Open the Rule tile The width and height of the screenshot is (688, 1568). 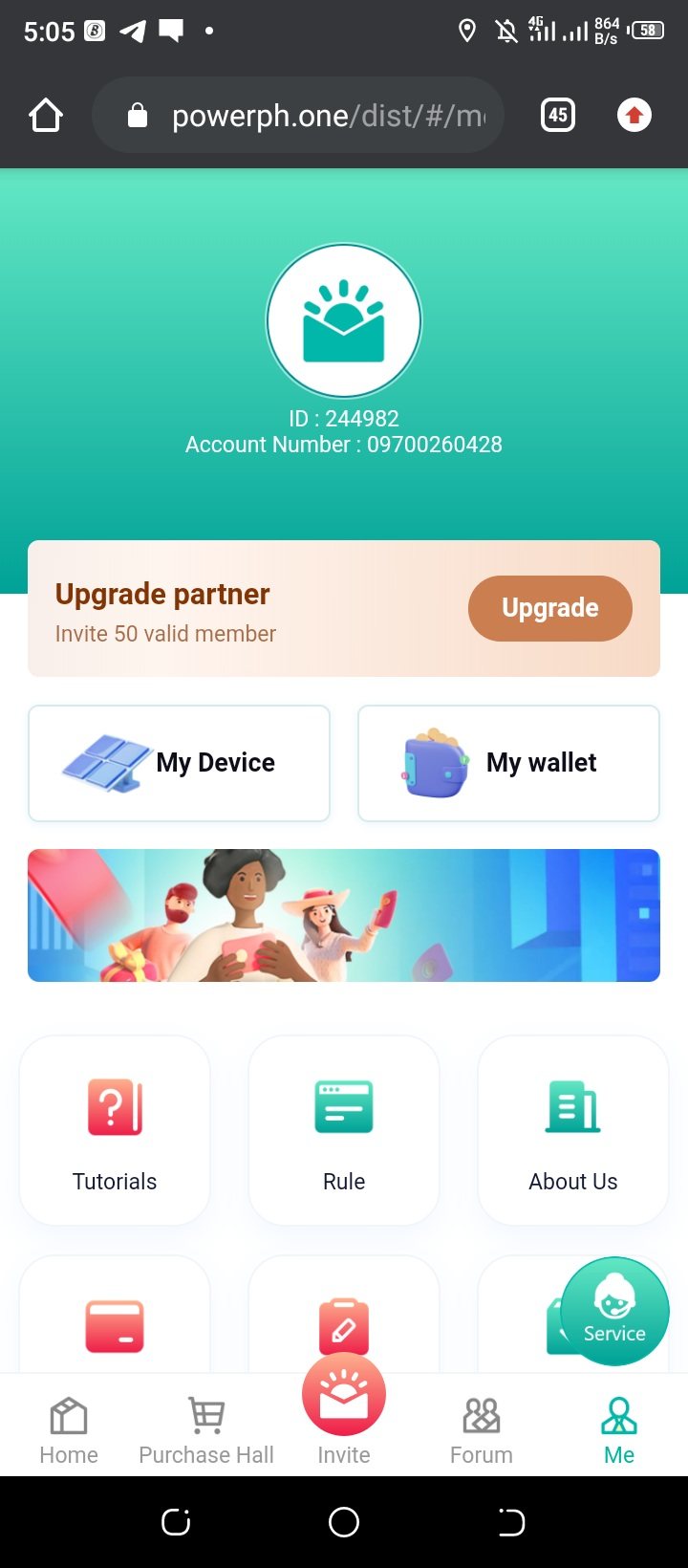click(344, 1130)
